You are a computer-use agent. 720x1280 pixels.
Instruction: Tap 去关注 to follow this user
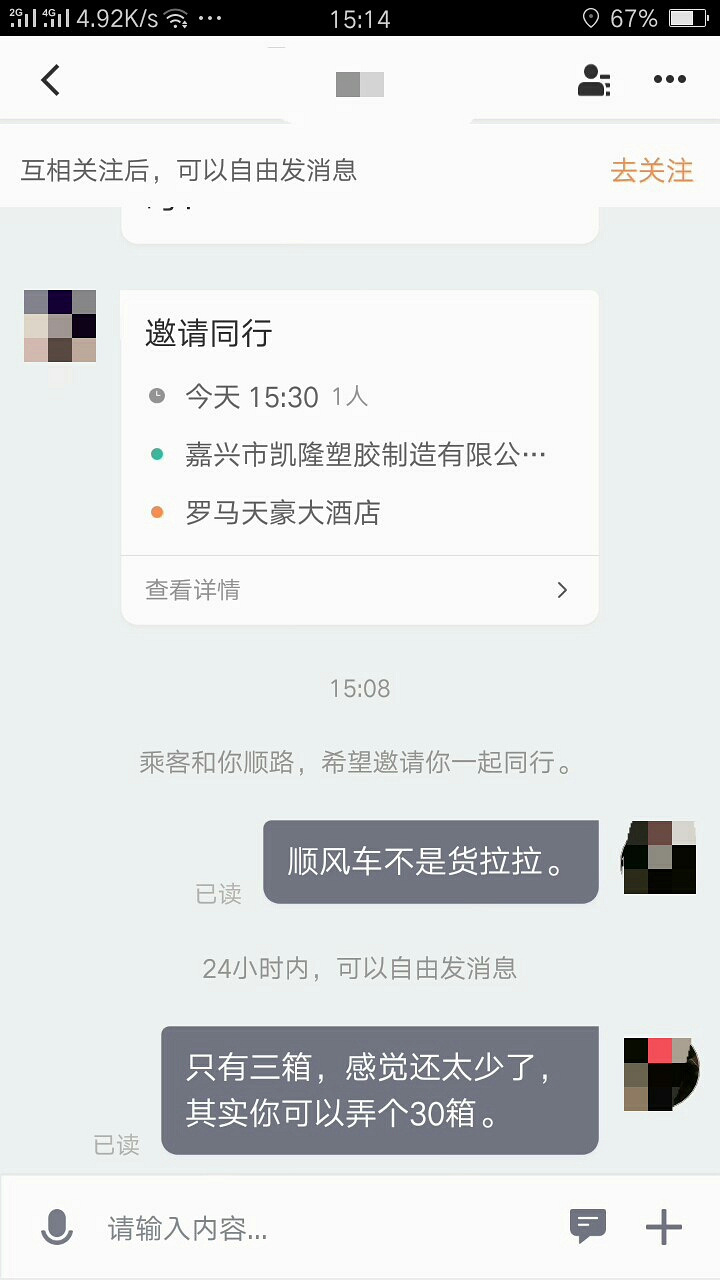pos(651,171)
